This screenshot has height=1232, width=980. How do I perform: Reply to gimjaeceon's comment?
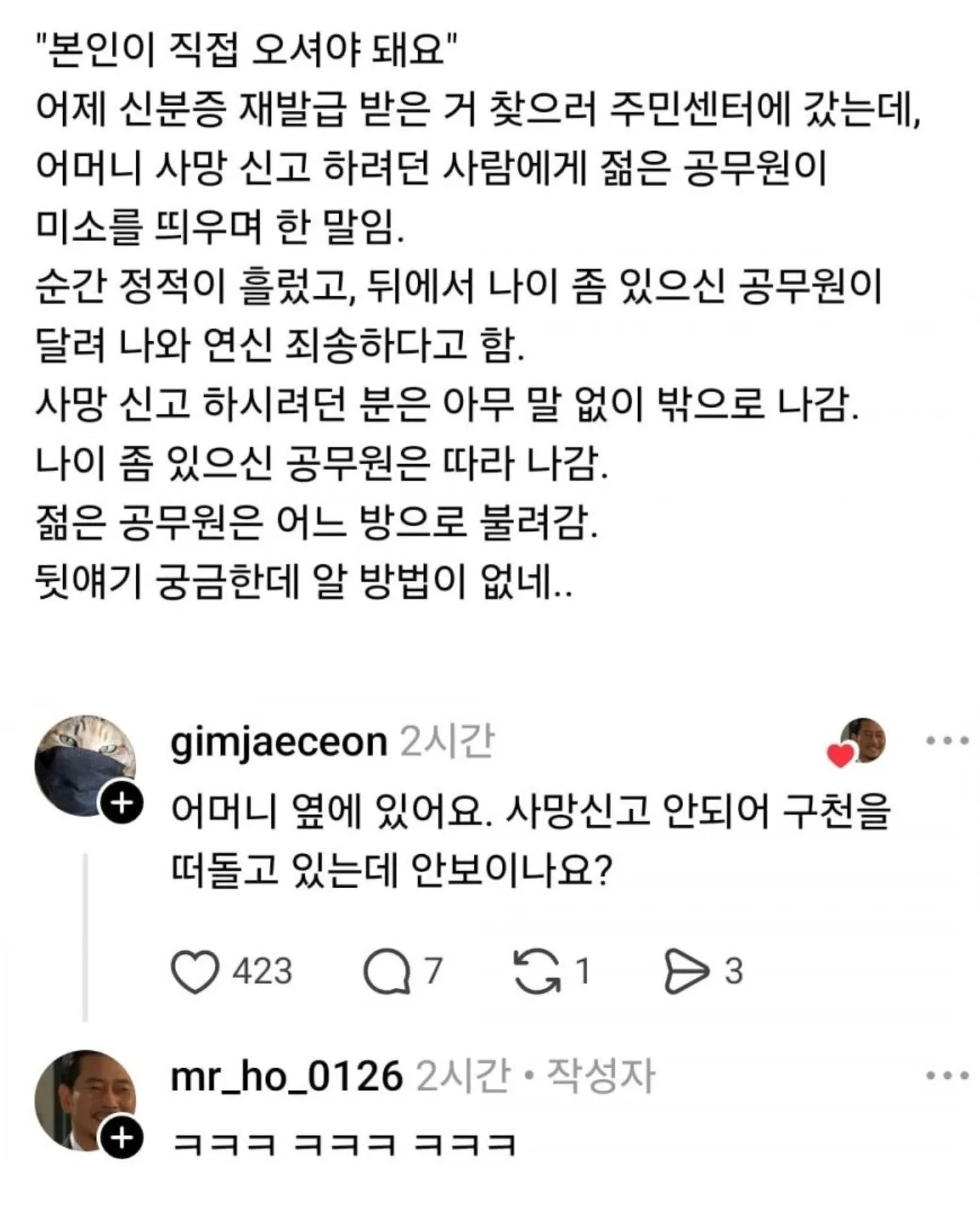(x=386, y=973)
